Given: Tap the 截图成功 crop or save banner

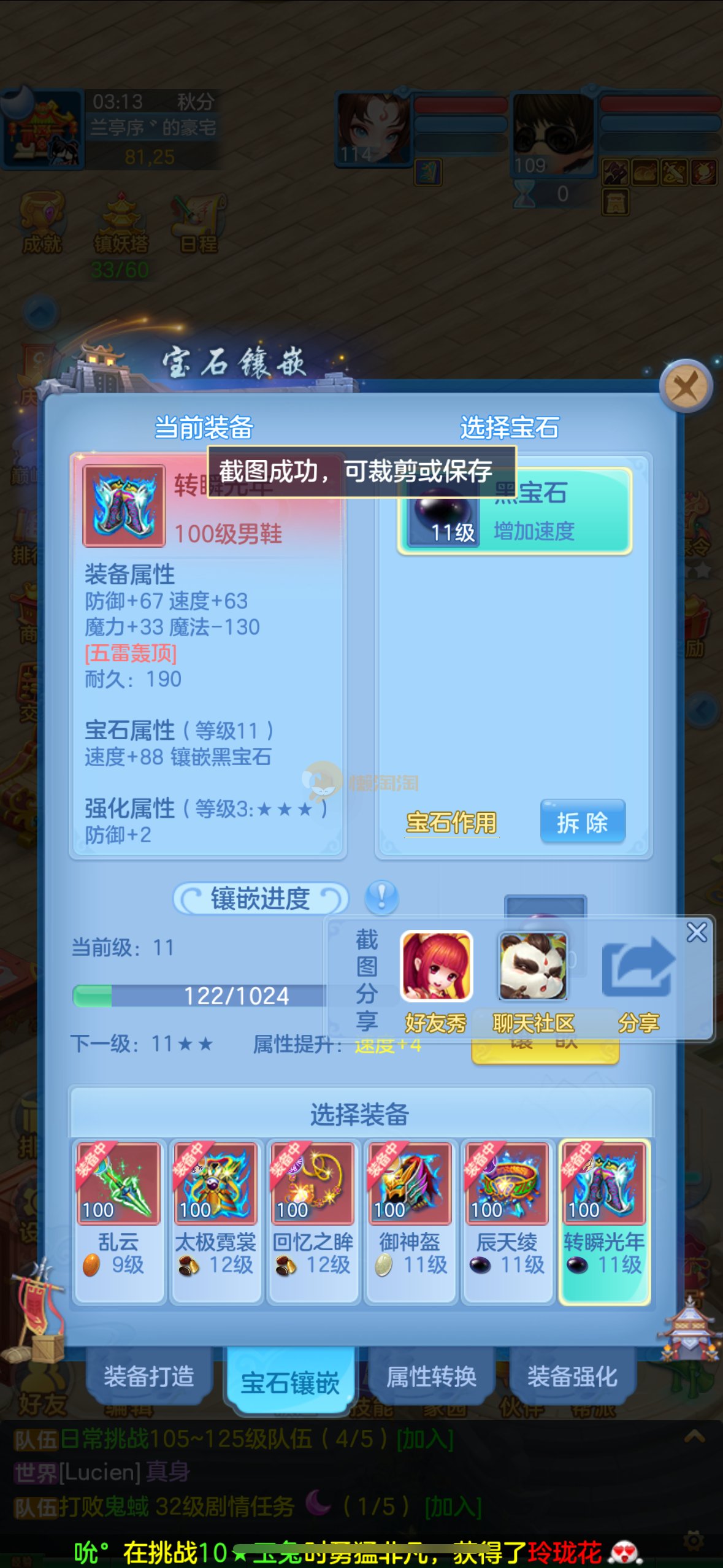Looking at the screenshot, I should (362, 471).
